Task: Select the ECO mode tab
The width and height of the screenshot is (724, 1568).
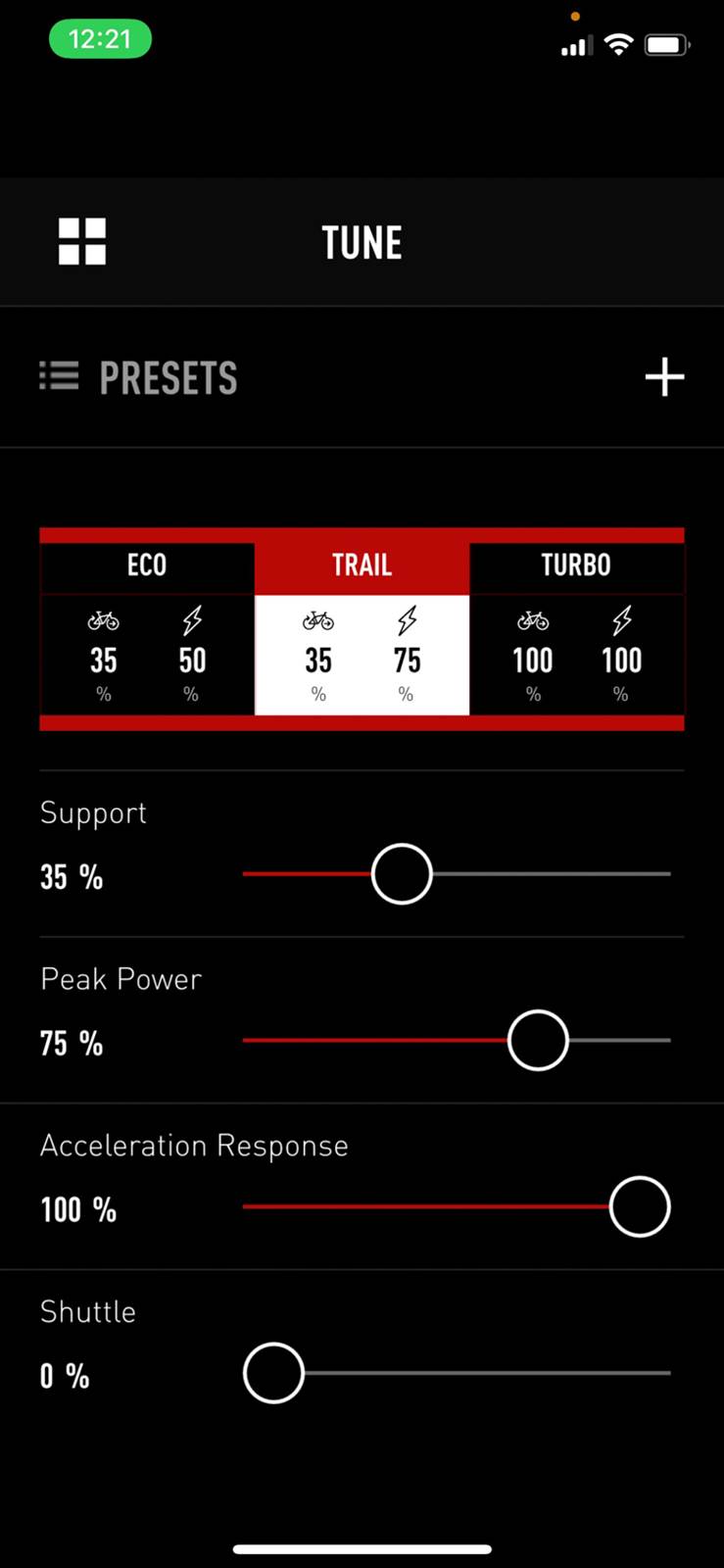Action: point(147,564)
